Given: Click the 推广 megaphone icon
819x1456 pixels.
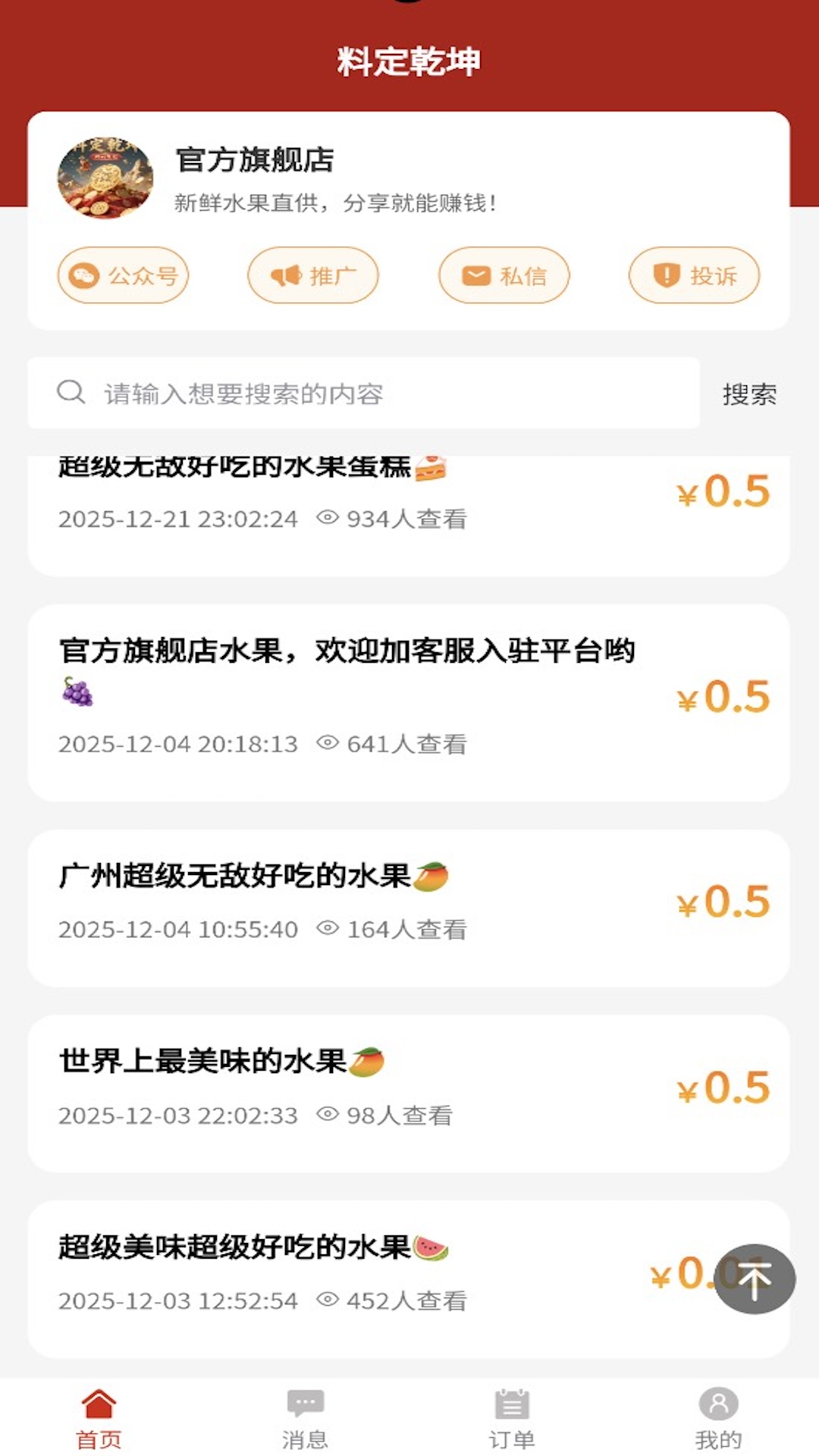Looking at the screenshot, I should (x=287, y=275).
